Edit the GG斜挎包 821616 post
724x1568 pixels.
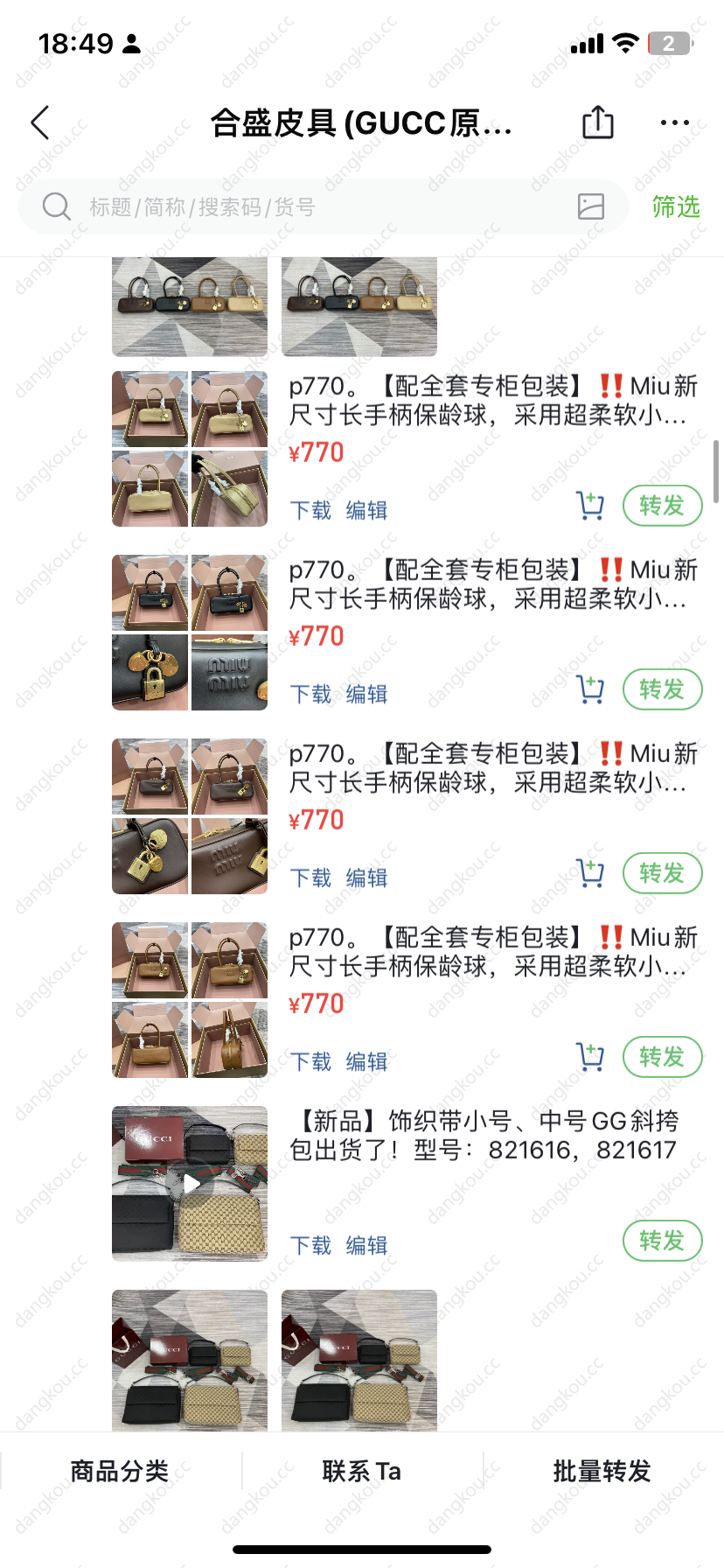tap(366, 1245)
